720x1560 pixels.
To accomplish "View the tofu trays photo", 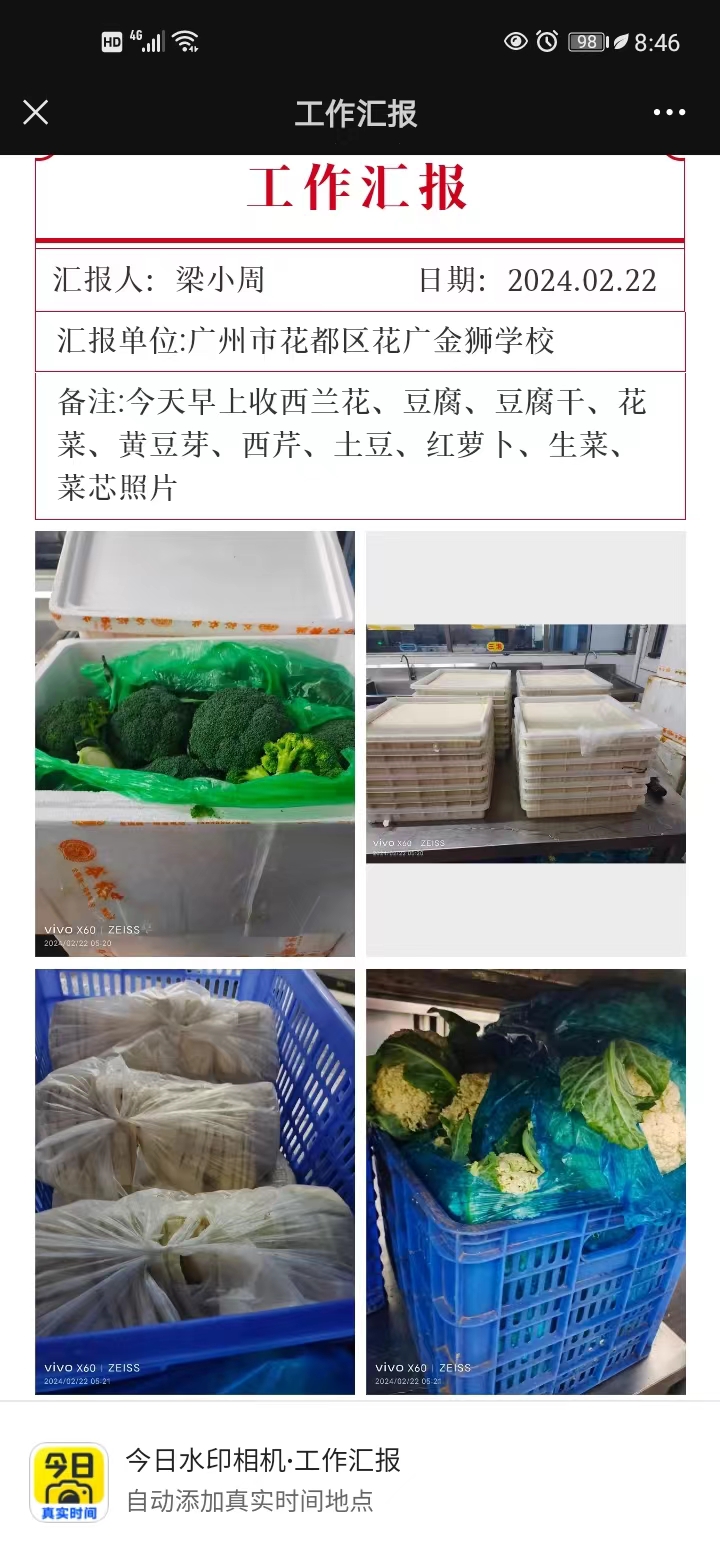I will (526, 743).
